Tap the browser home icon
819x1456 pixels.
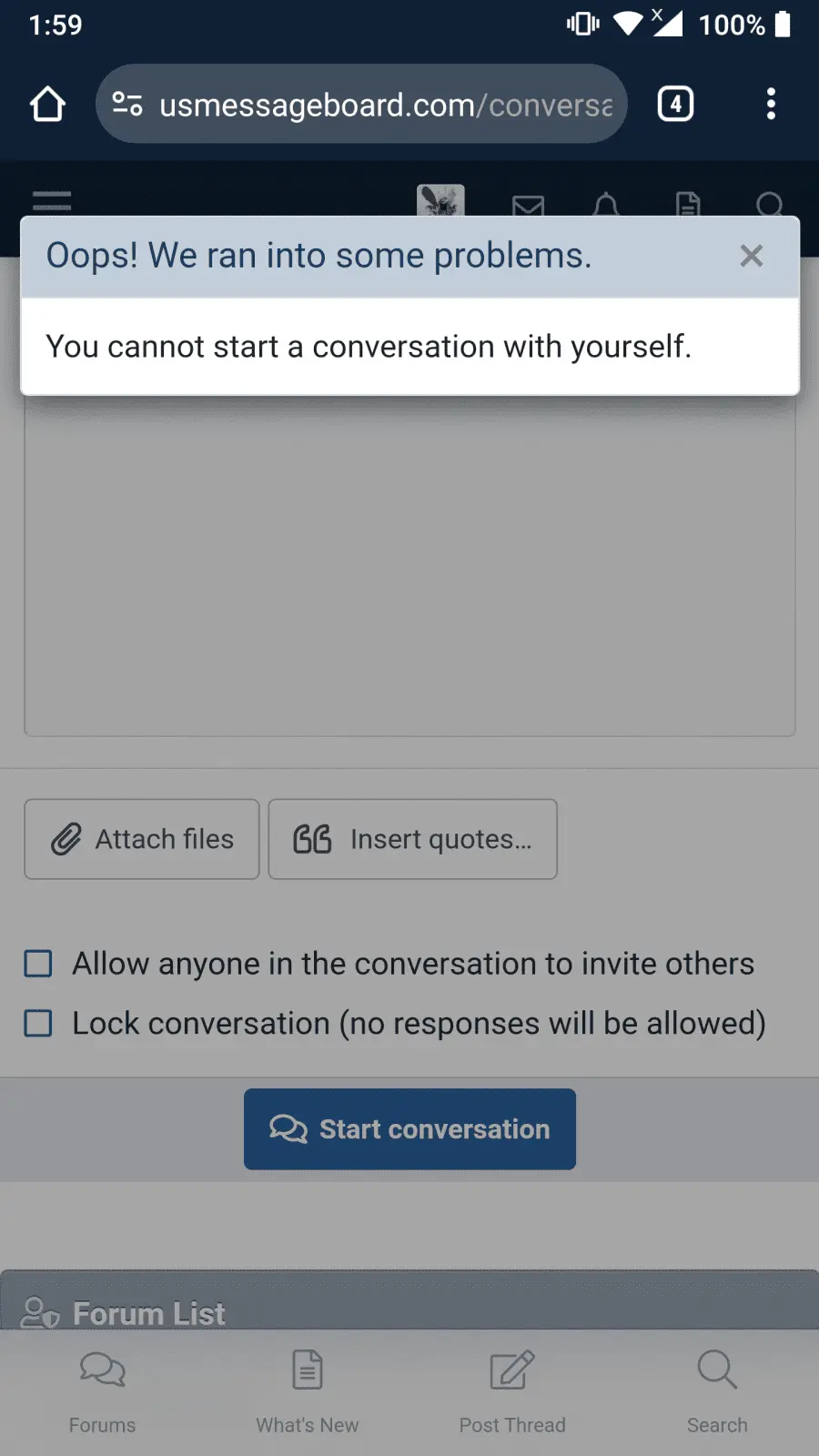click(48, 104)
